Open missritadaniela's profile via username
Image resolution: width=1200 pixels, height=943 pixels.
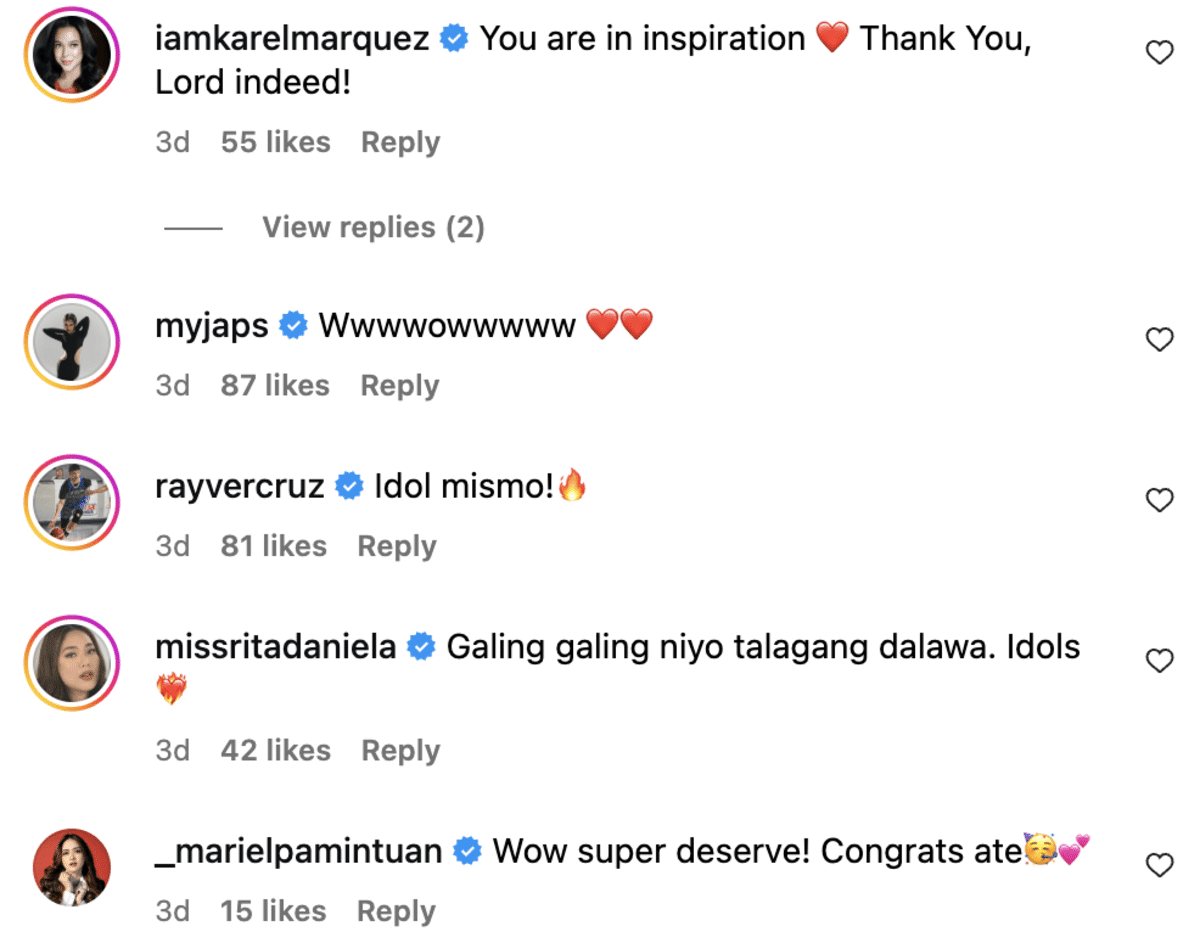(x=275, y=647)
